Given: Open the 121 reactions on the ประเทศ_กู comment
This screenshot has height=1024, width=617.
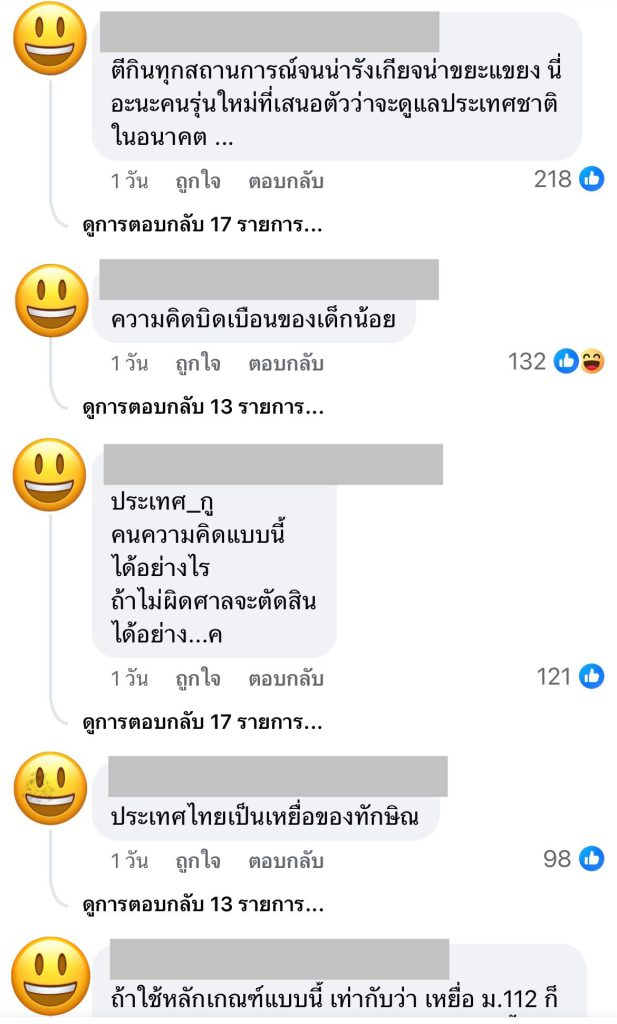Looking at the screenshot, I should [570, 677].
